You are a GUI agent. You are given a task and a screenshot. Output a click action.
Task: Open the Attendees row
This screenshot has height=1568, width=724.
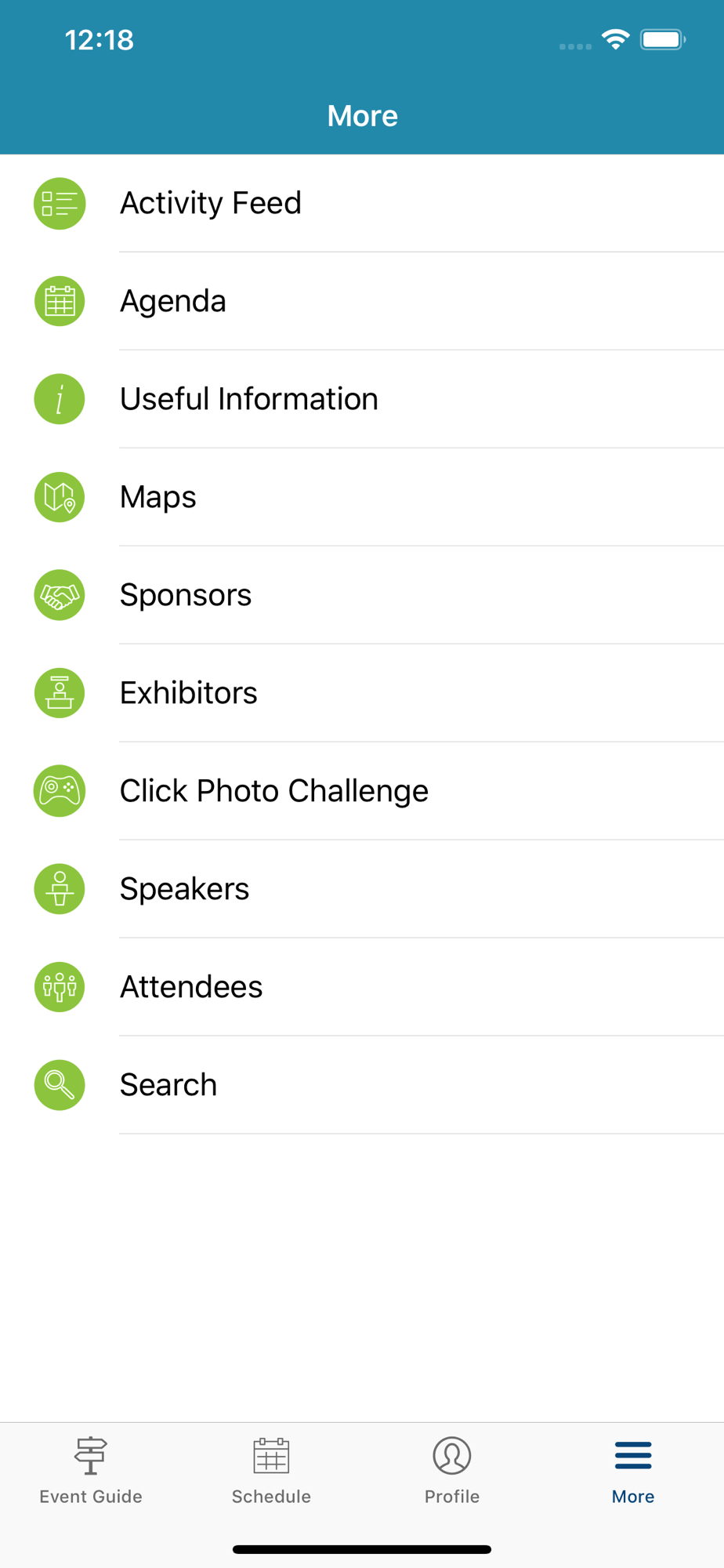(362, 987)
